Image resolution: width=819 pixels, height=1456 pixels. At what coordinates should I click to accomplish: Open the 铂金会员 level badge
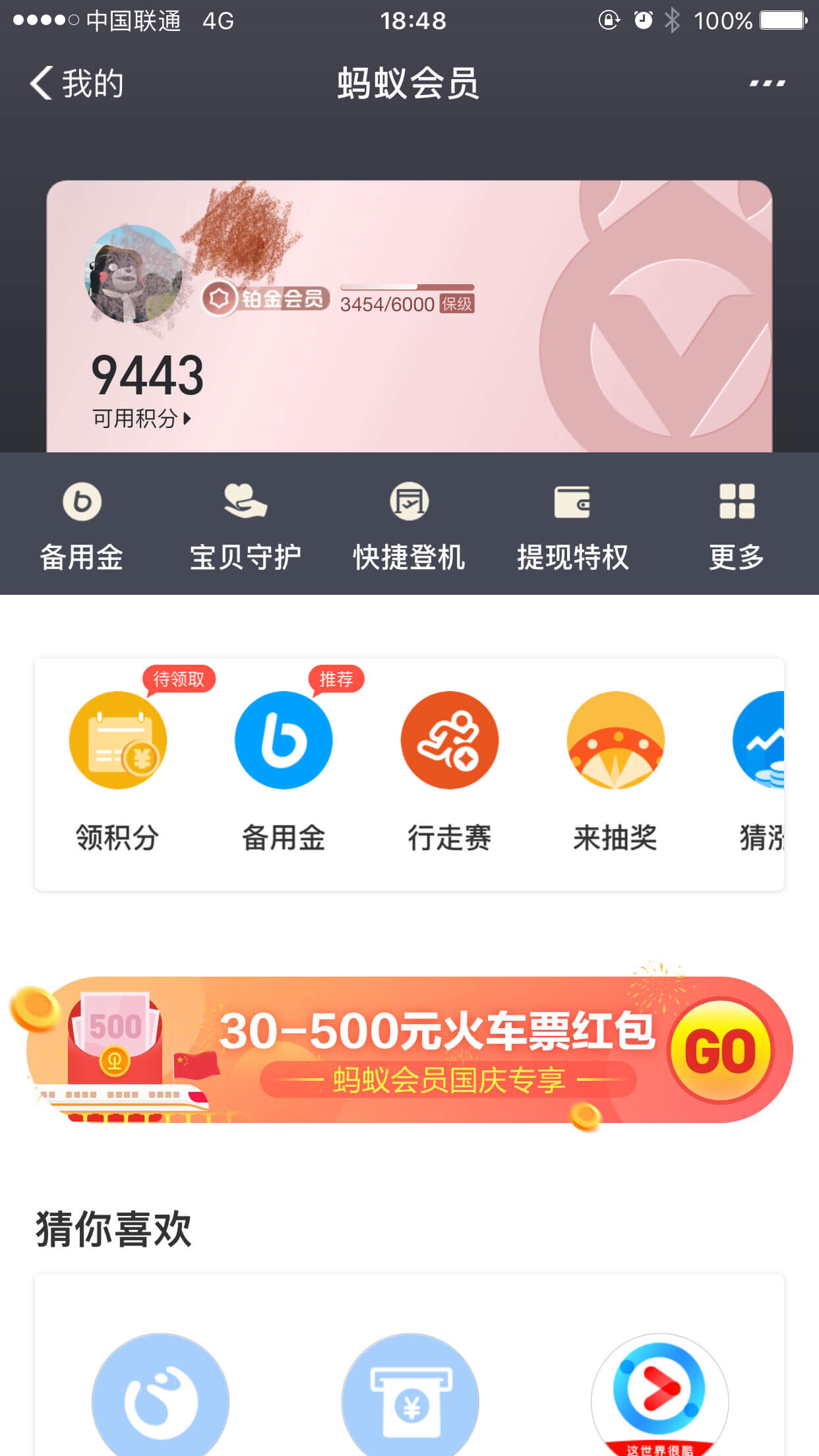[x=265, y=299]
